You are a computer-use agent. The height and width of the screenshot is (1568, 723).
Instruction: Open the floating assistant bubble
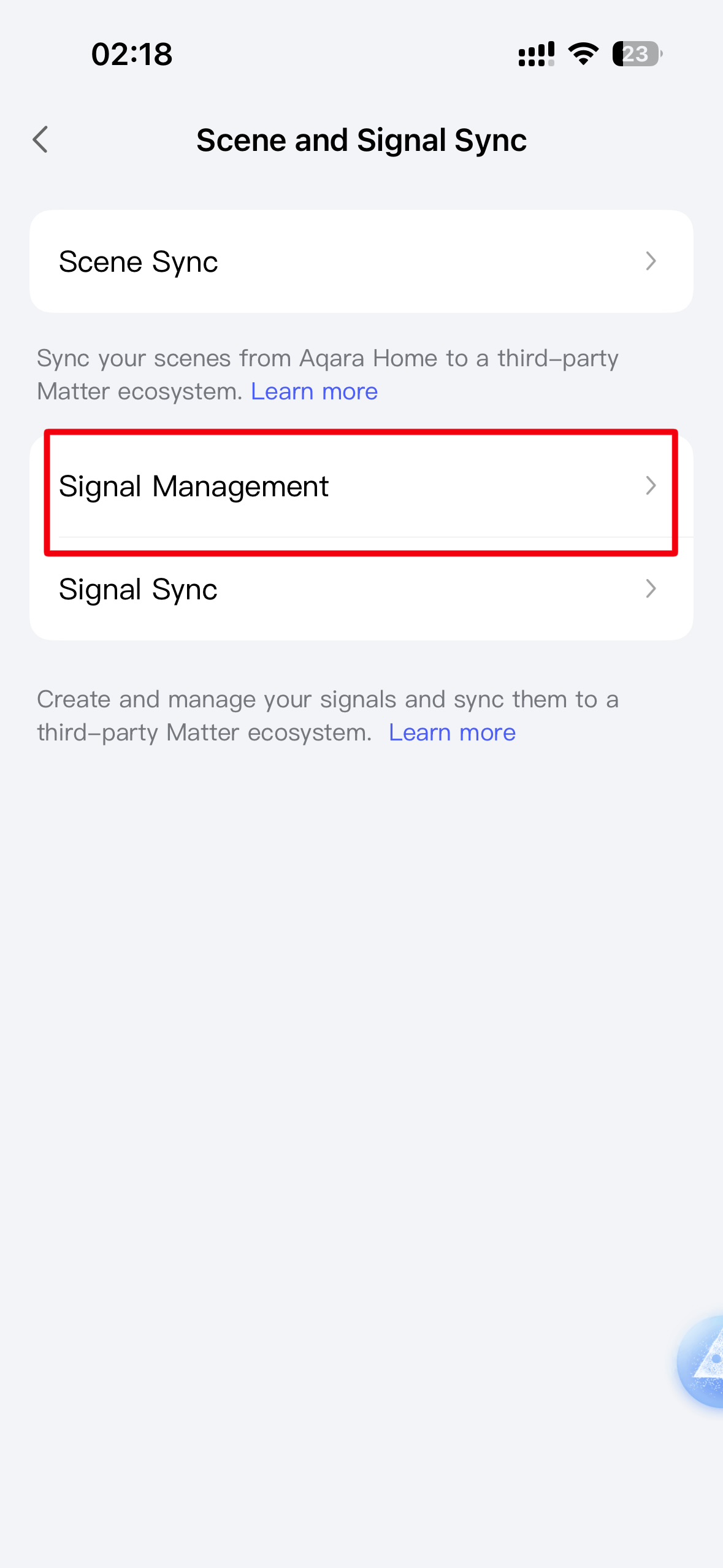[701, 1361]
